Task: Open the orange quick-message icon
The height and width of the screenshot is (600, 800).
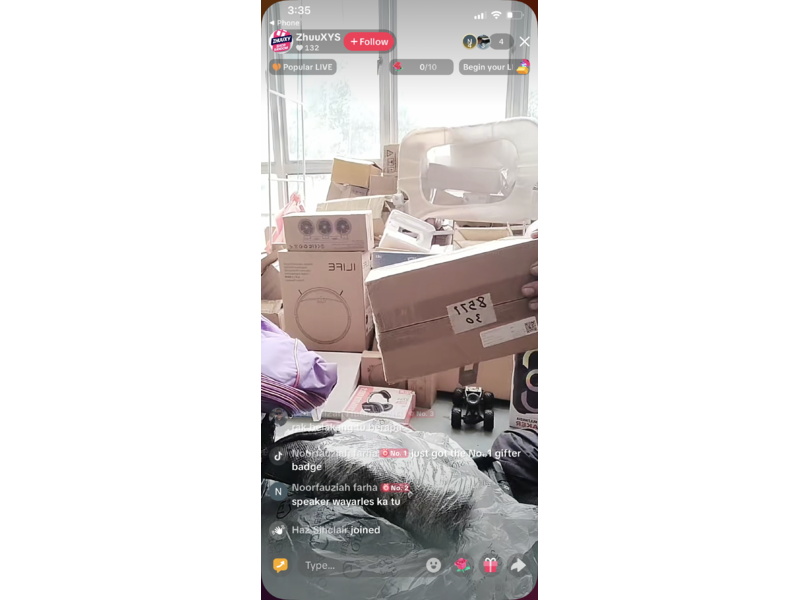Action: (x=281, y=565)
